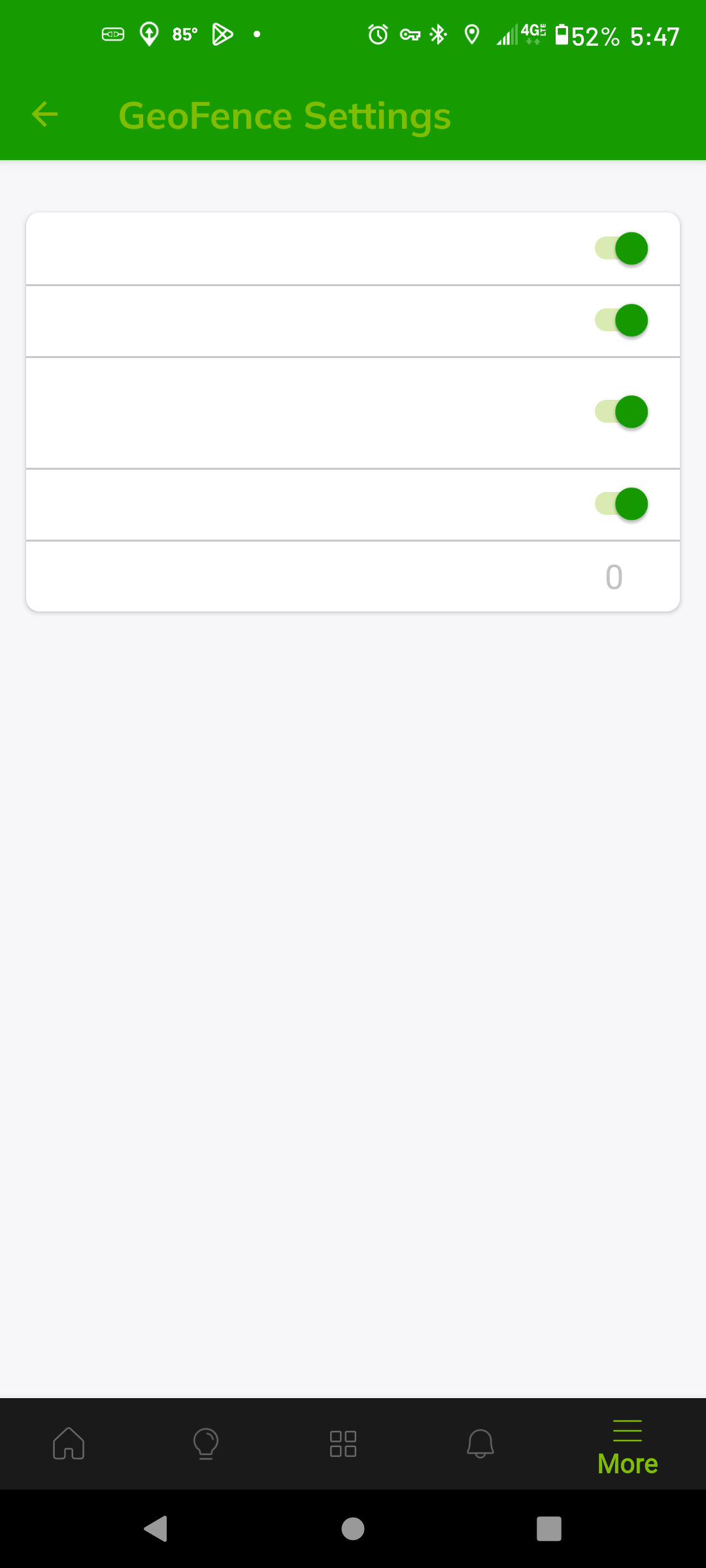Open the Home tab in bottom navigation
Viewport: 706px width, 1568px height.
click(69, 1443)
